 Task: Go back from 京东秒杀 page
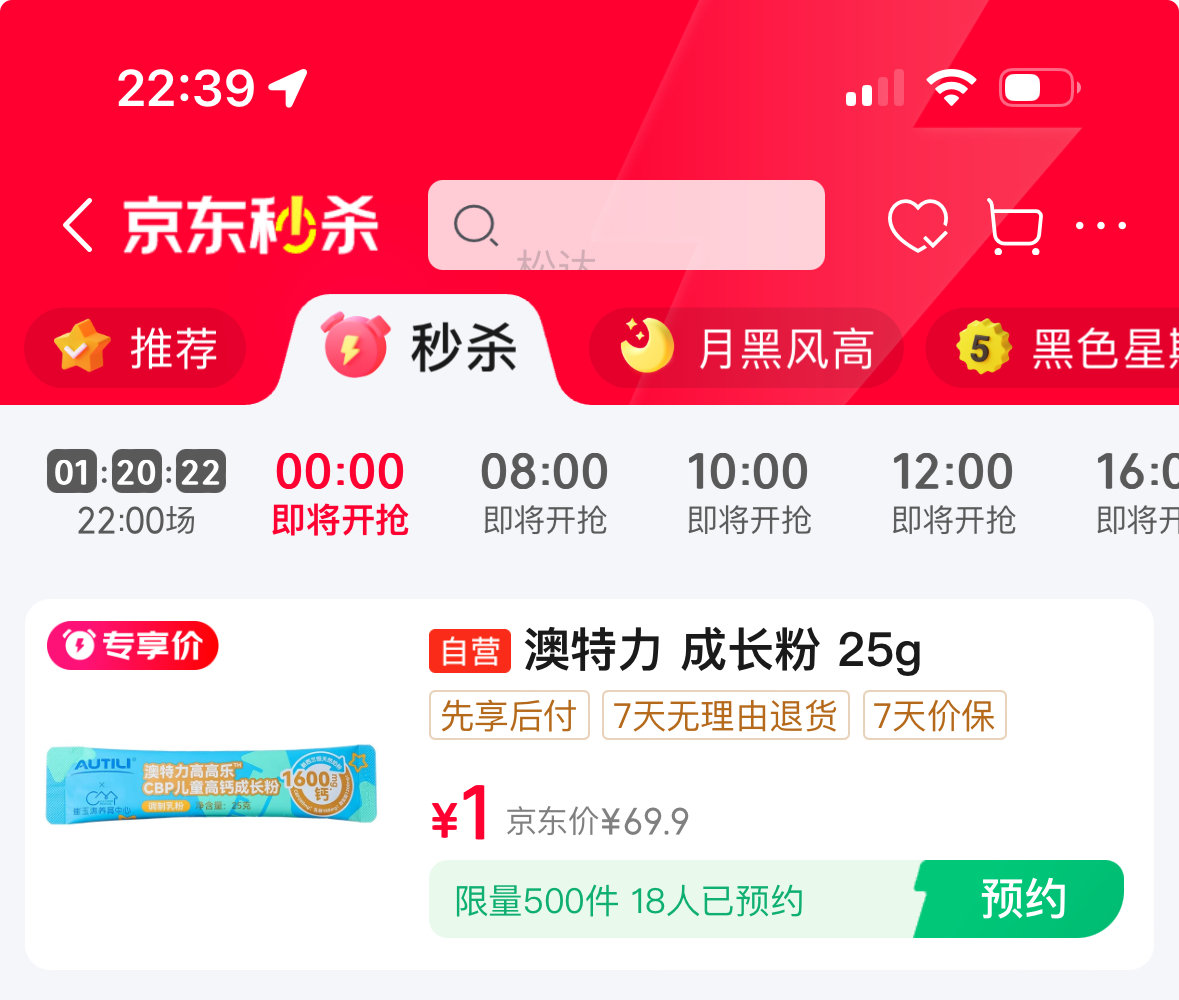click(77, 225)
